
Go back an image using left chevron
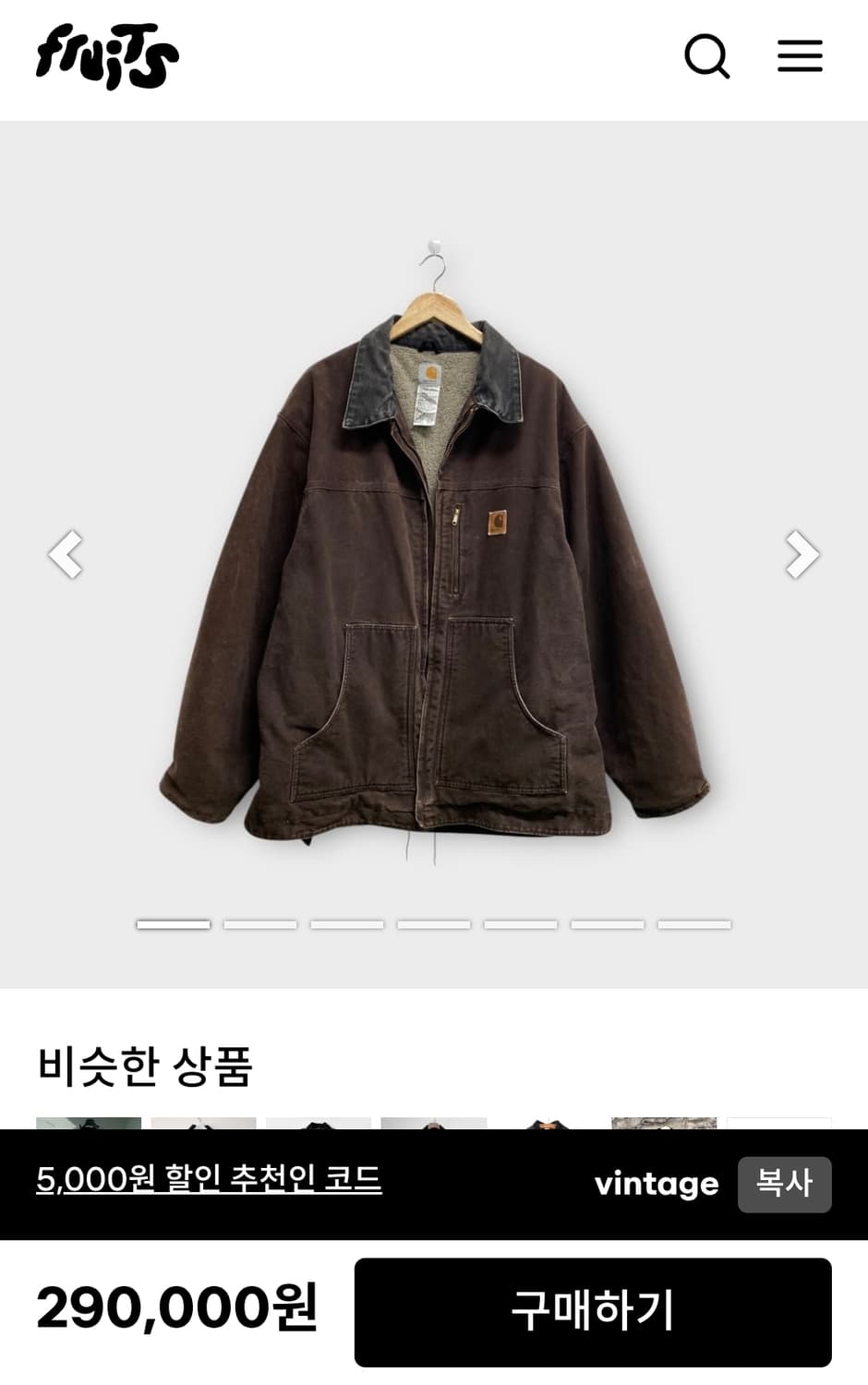click(66, 554)
